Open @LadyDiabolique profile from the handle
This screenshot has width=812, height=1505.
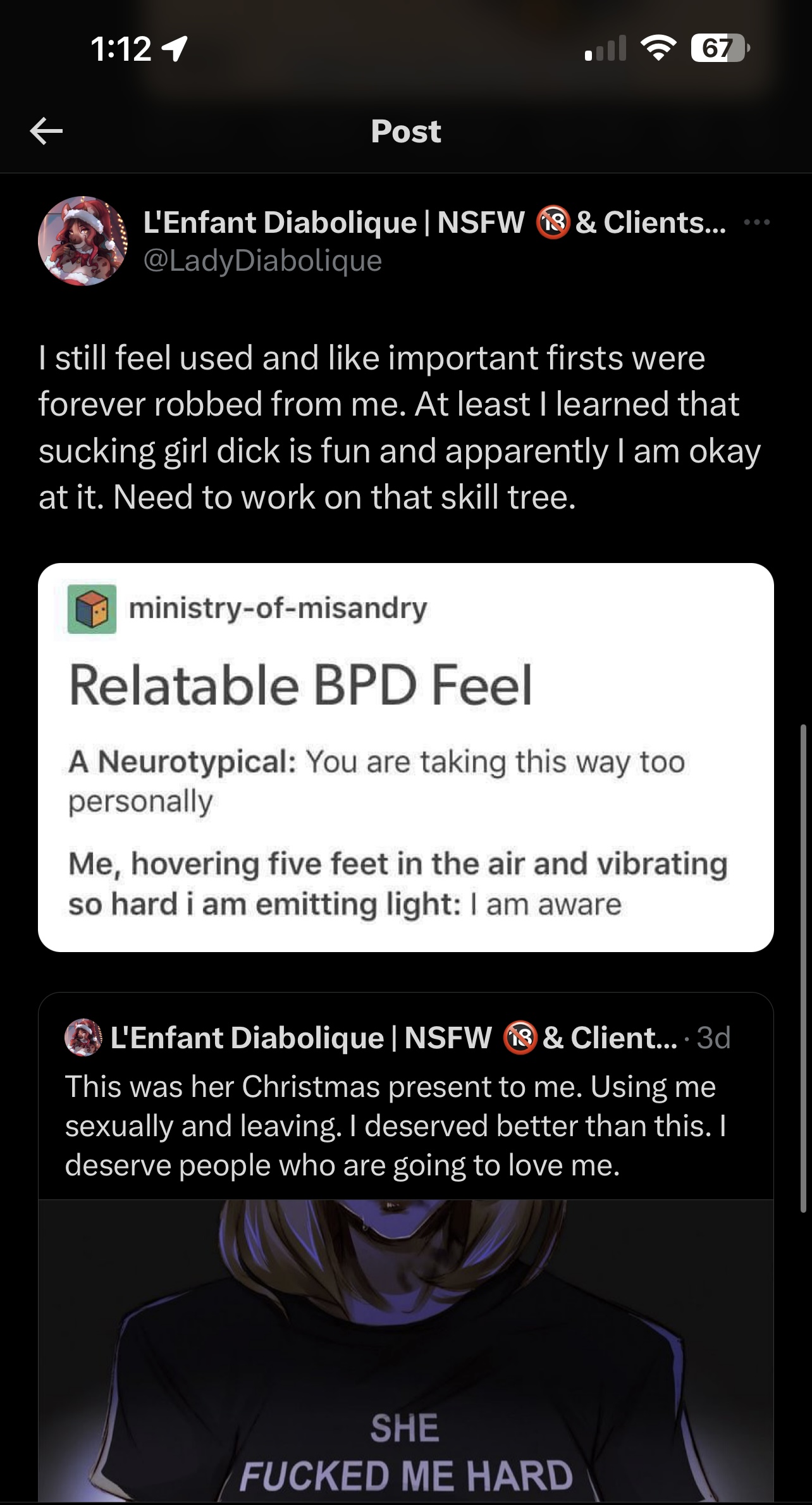262,261
